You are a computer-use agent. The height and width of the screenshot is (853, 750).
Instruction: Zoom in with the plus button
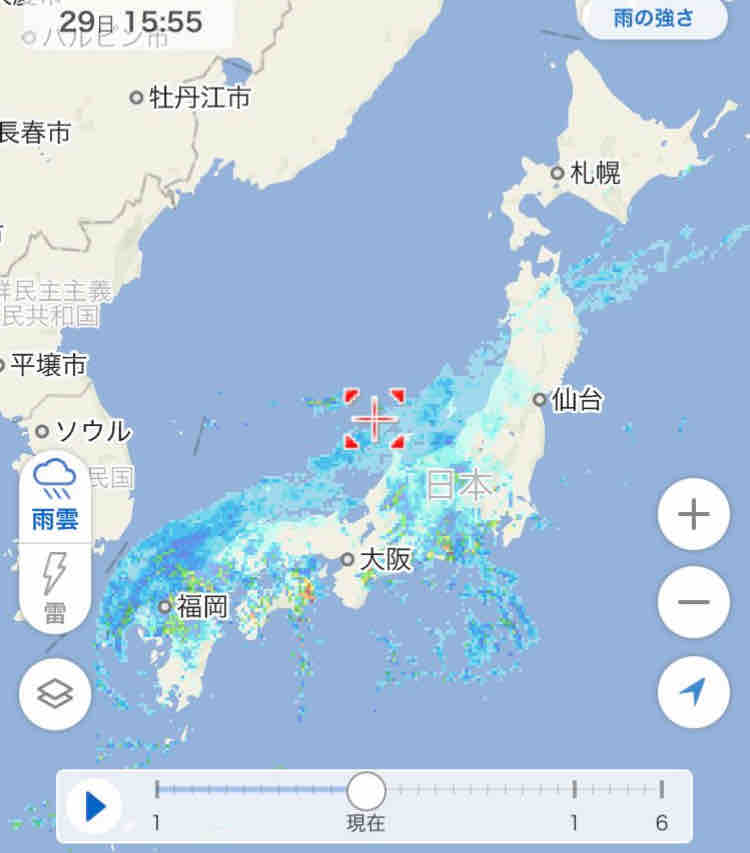693,514
